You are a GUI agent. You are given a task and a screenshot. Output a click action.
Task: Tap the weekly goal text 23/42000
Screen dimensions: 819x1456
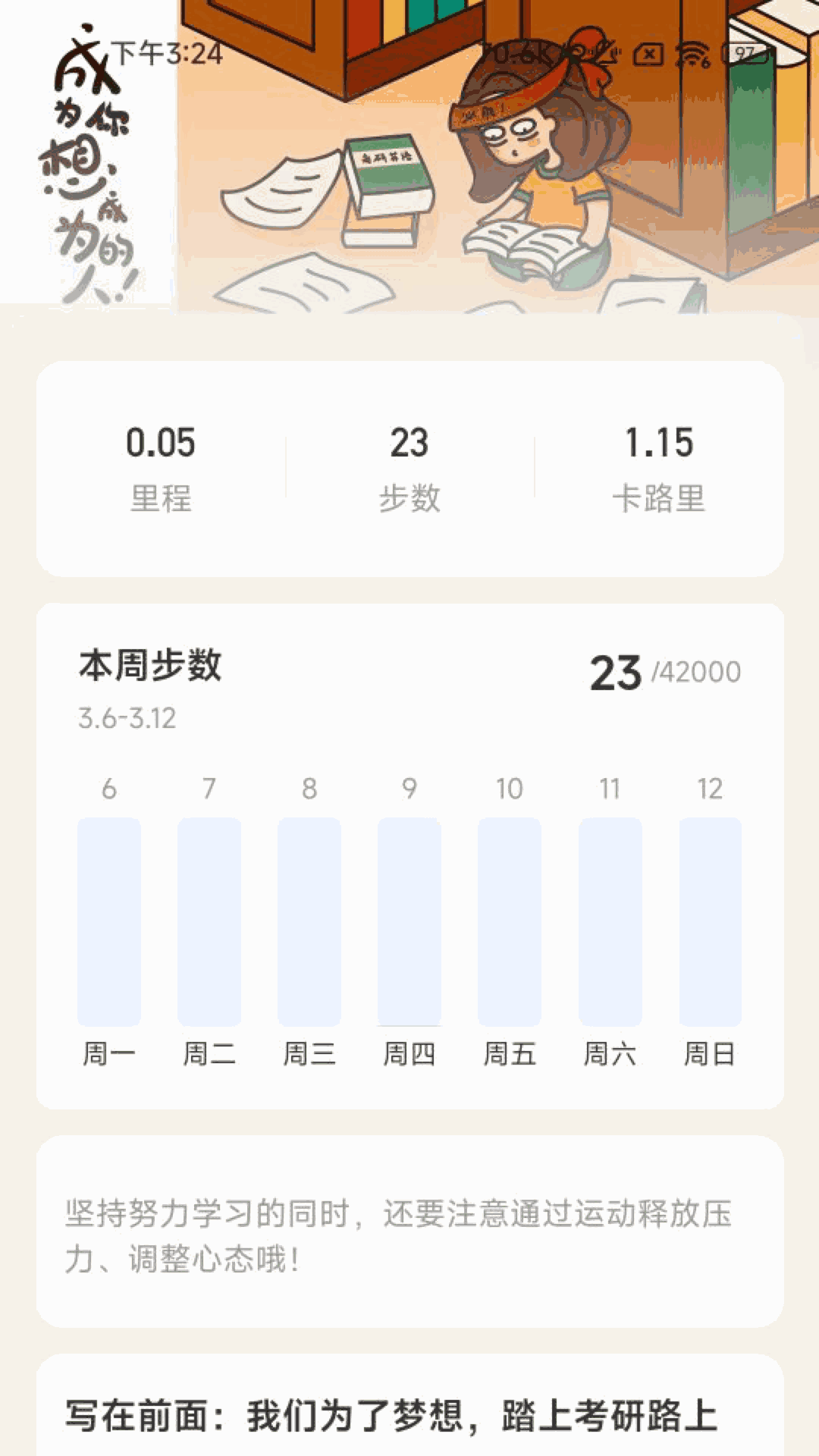(x=666, y=671)
